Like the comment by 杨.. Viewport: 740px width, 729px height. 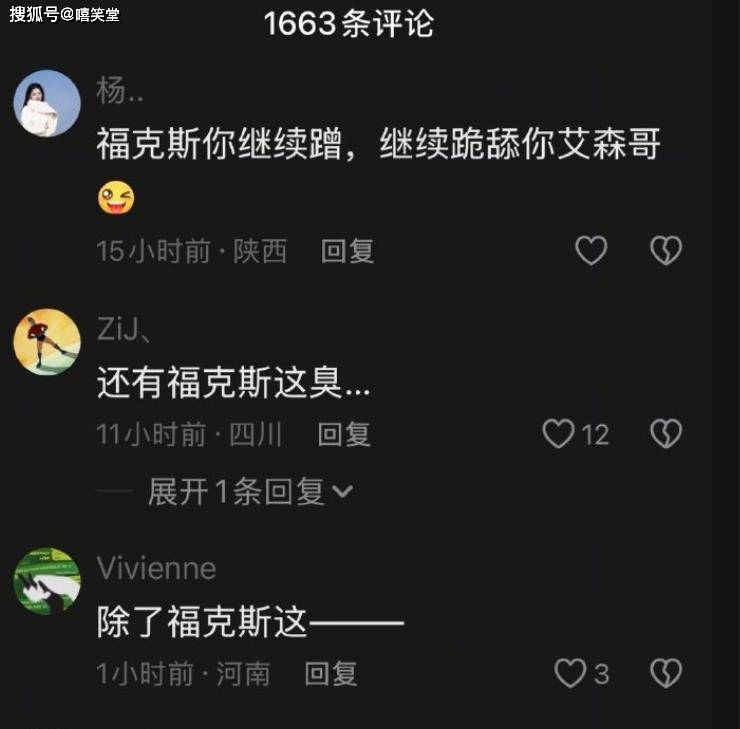(x=591, y=250)
